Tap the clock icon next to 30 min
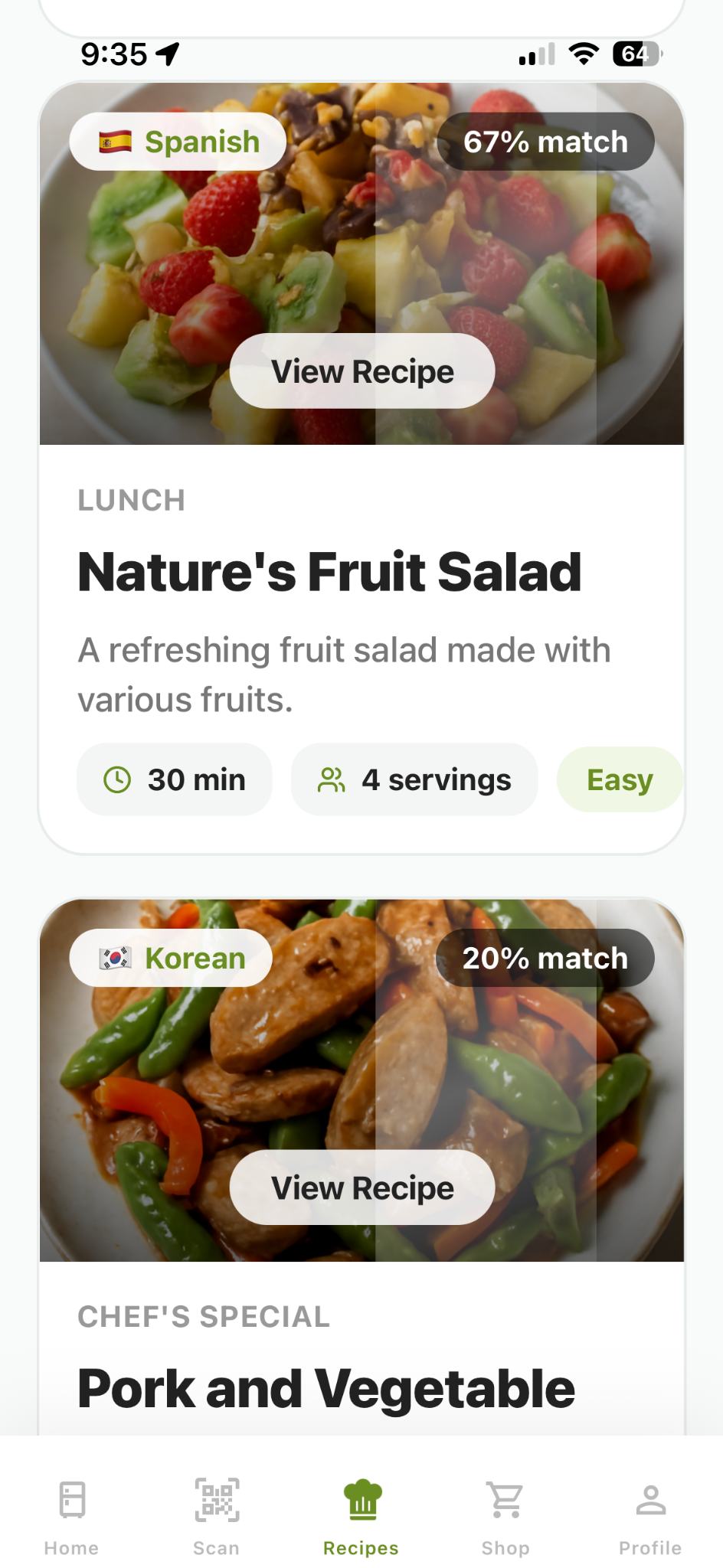Screen dimensions: 723x1568 click(x=116, y=779)
